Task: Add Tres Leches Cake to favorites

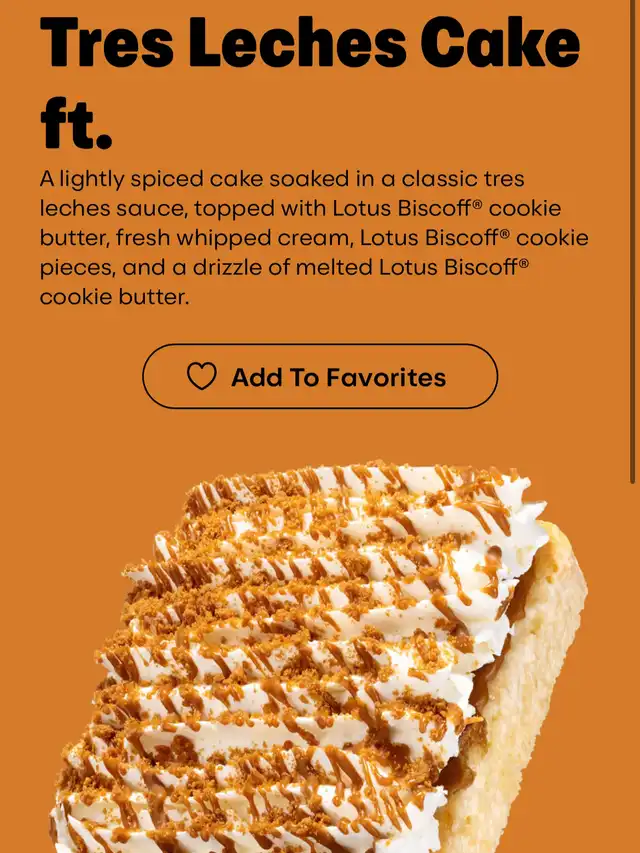Action: pyautogui.click(x=320, y=377)
